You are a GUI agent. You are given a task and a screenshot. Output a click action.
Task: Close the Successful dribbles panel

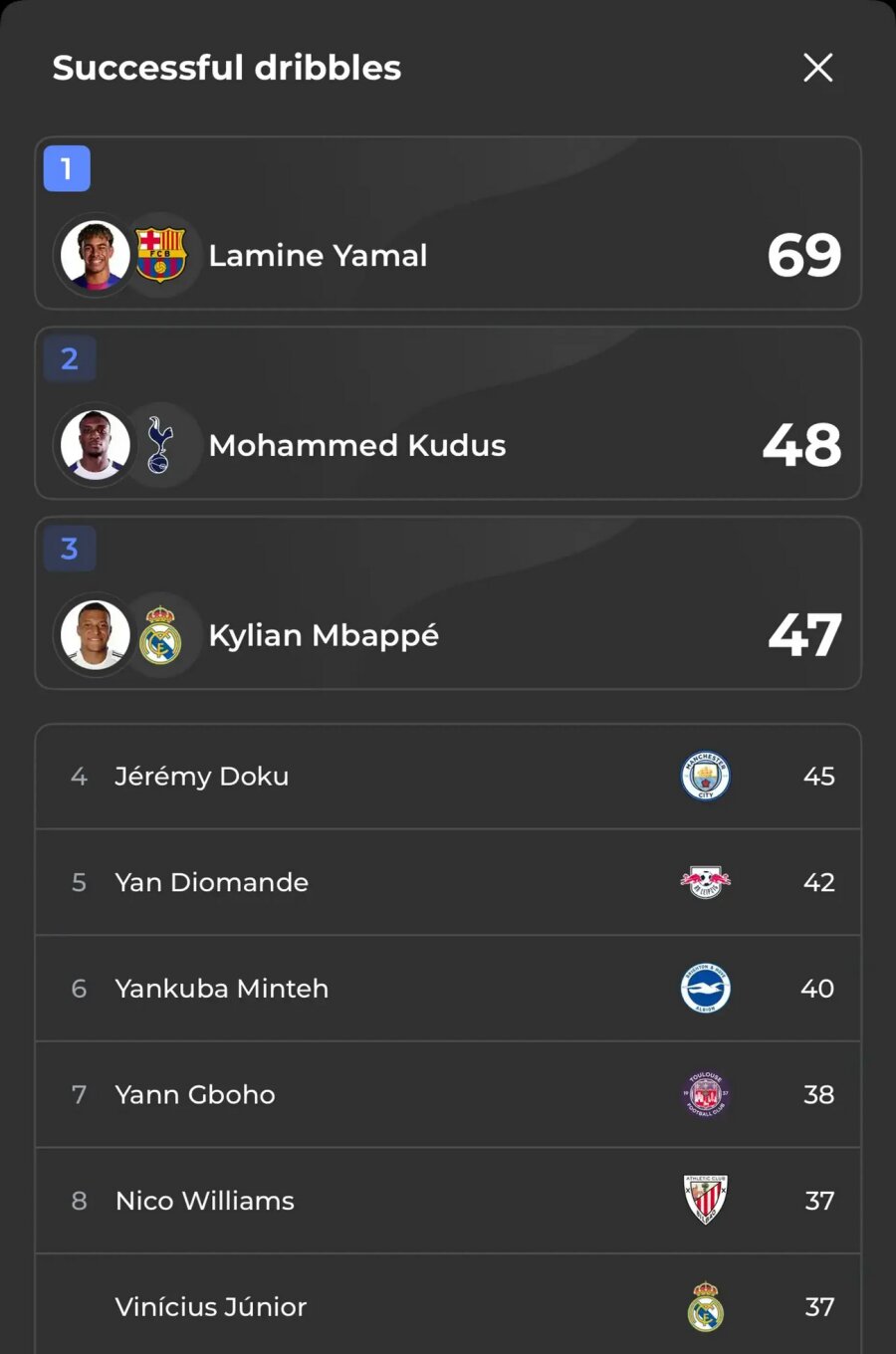click(817, 68)
